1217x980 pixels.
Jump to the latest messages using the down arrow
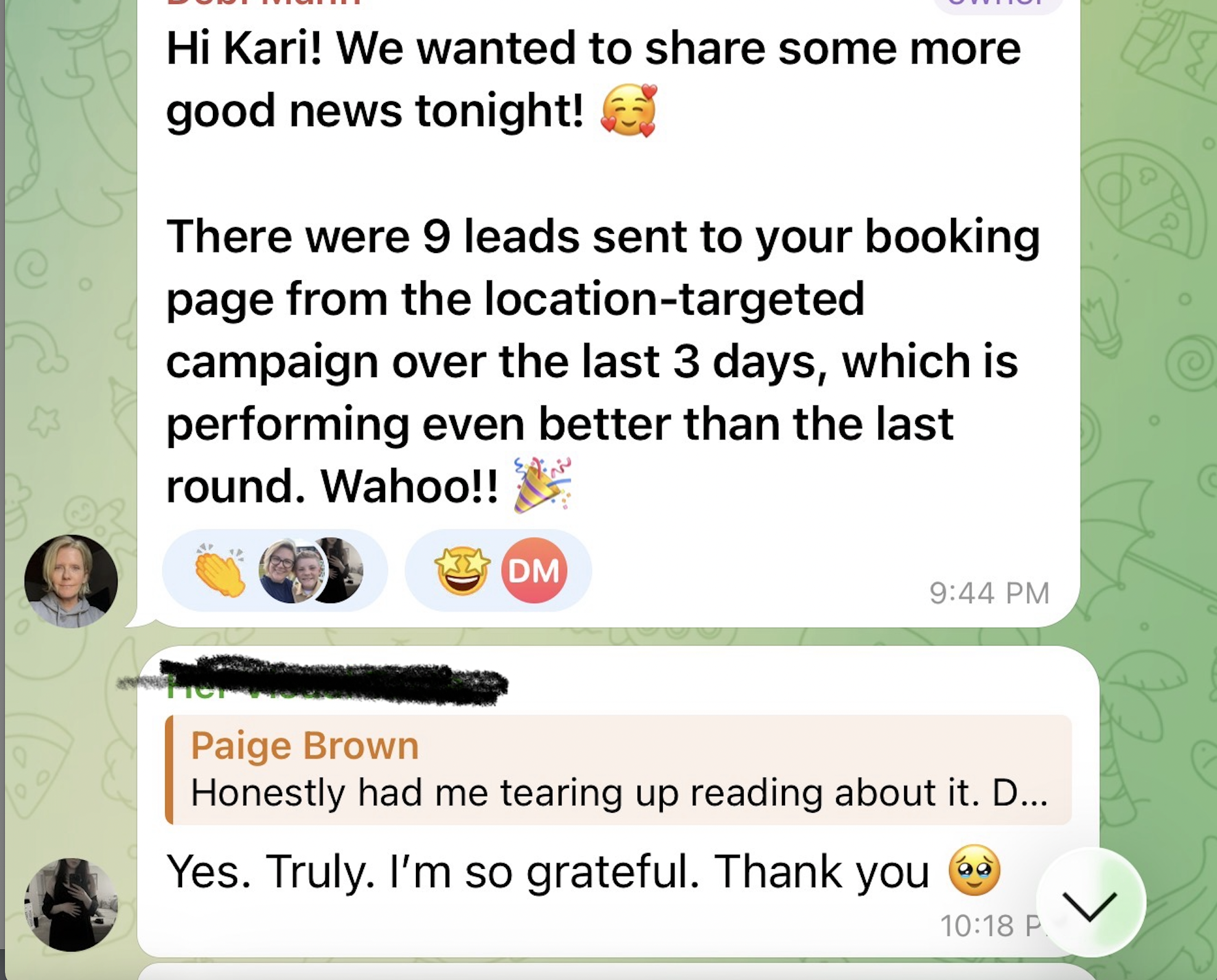click(x=1090, y=903)
